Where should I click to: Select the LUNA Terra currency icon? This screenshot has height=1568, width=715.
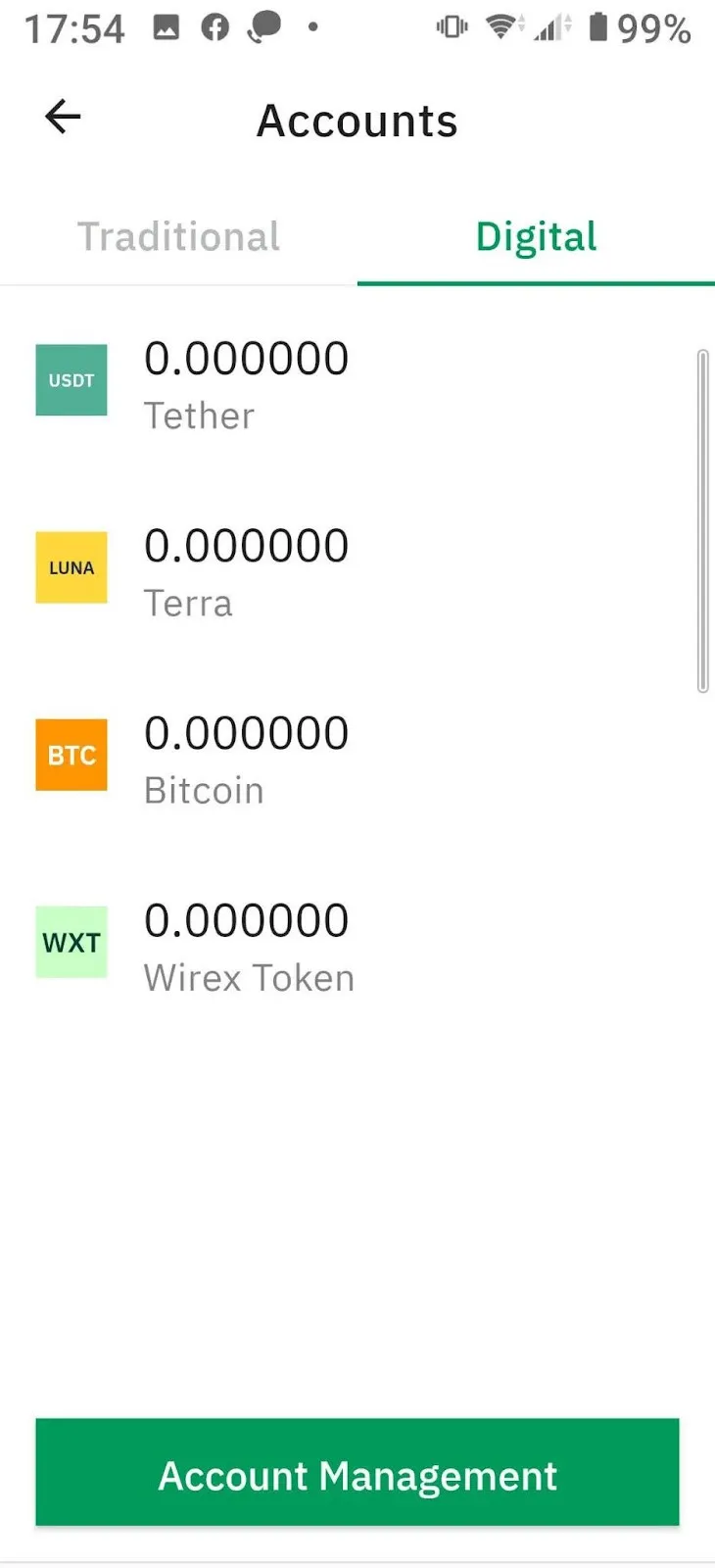[x=71, y=568]
